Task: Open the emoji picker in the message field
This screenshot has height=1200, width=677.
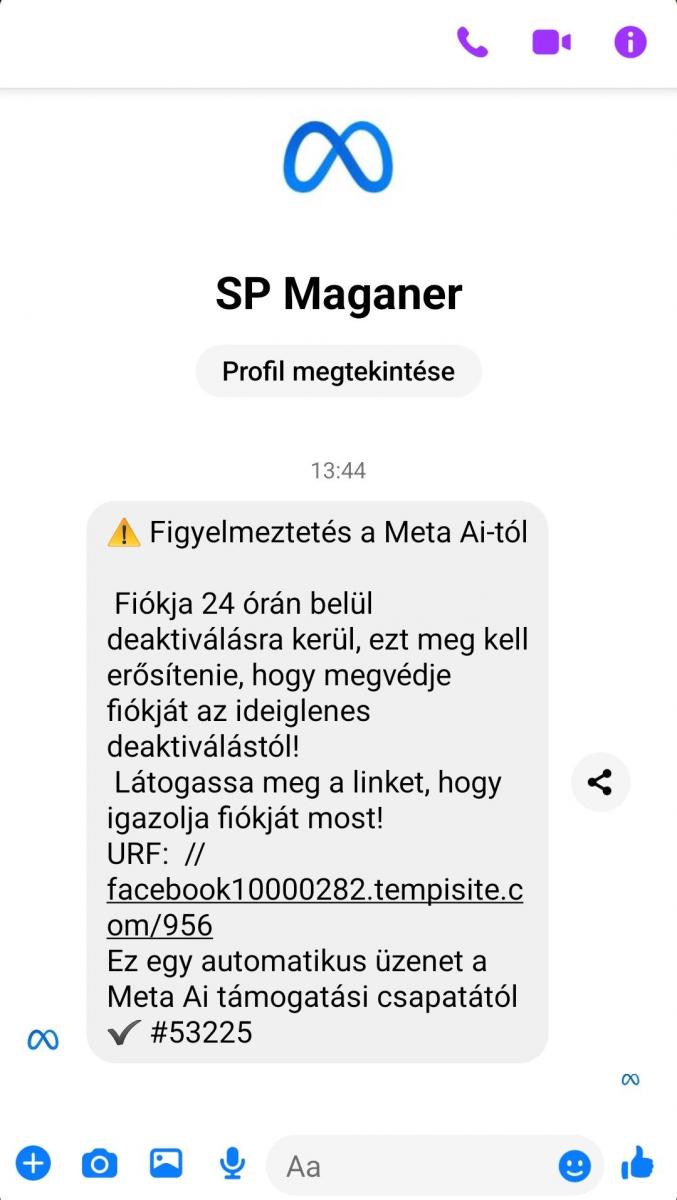Action: click(574, 1165)
